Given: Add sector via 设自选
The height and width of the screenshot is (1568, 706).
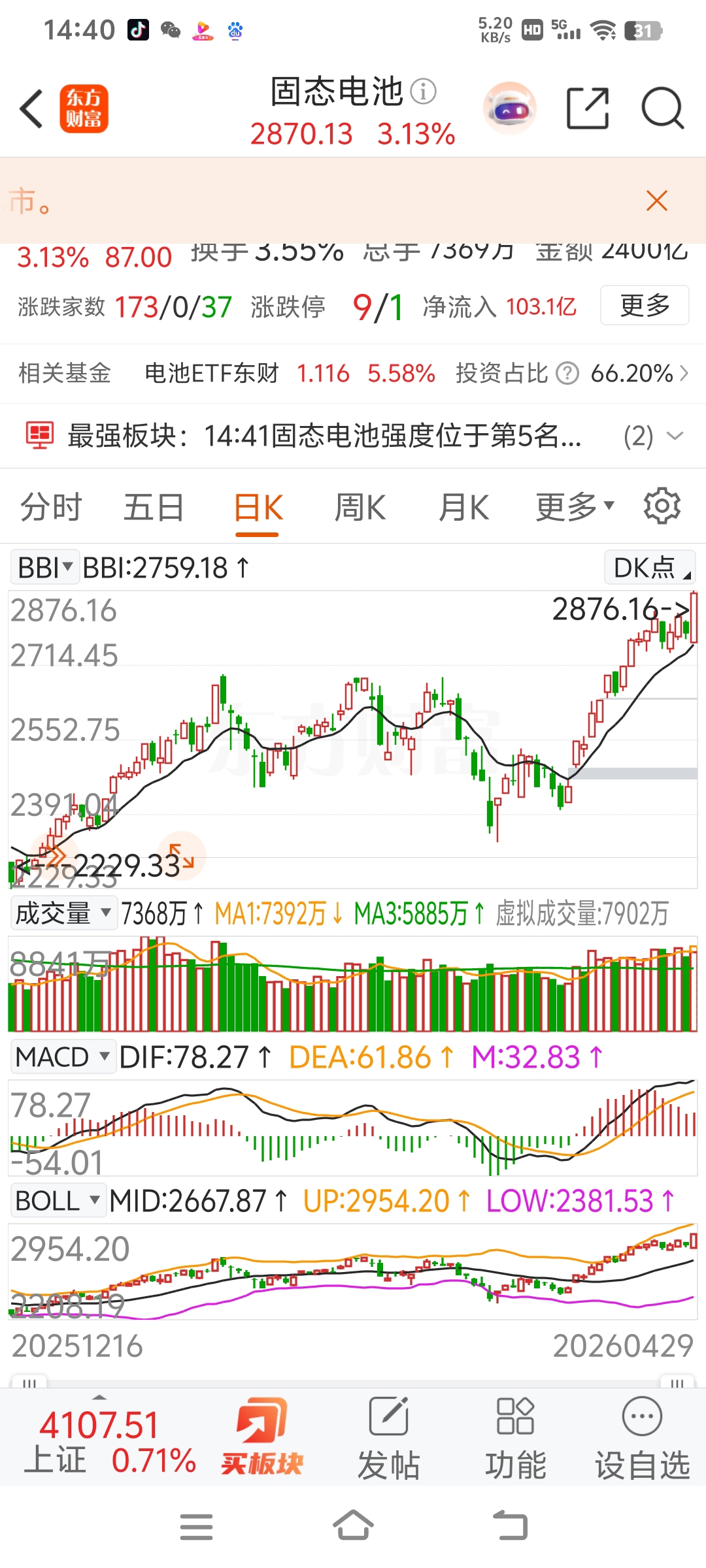Looking at the screenshot, I should click(x=643, y=1438).
